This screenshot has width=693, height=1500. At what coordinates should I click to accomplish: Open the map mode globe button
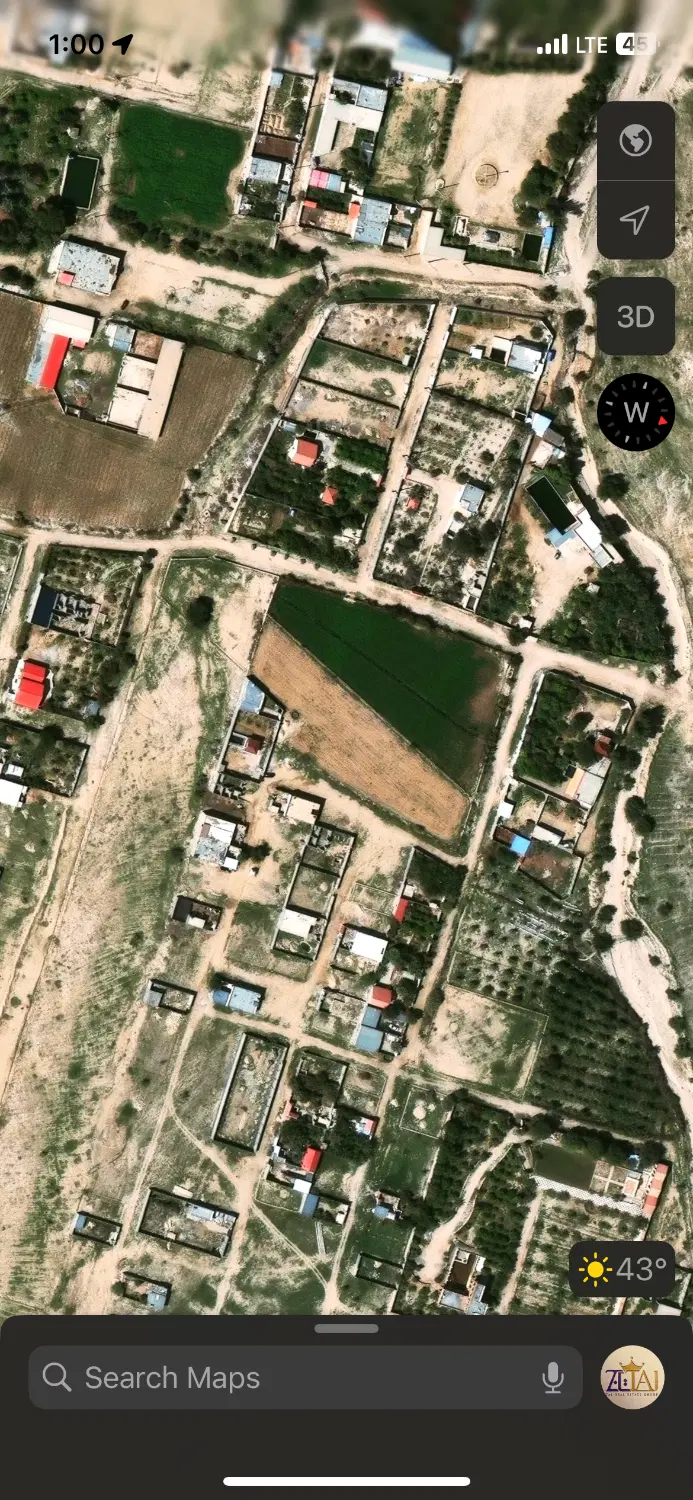[x=635, y=141]
